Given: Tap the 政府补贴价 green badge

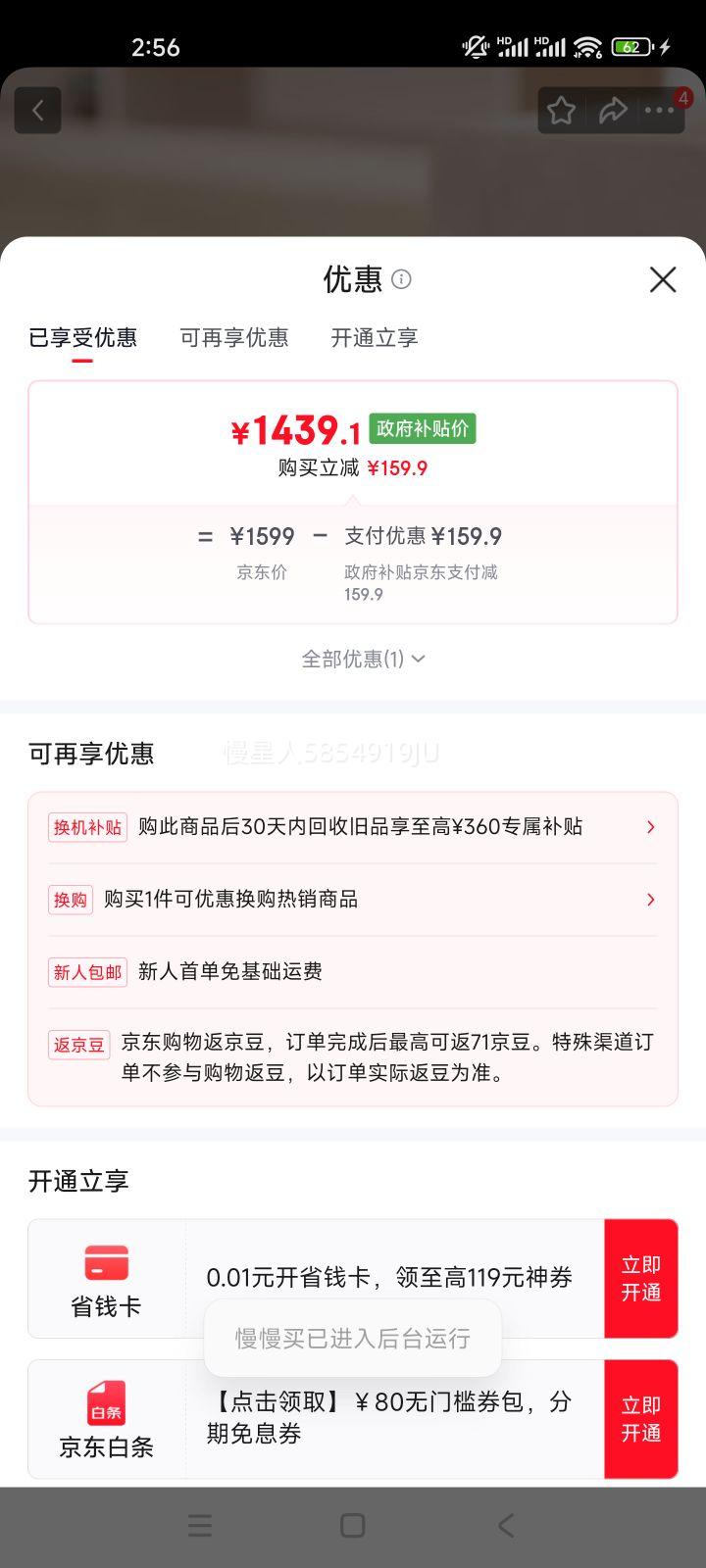Looking at the screenshot, I should tap(422, 428).
